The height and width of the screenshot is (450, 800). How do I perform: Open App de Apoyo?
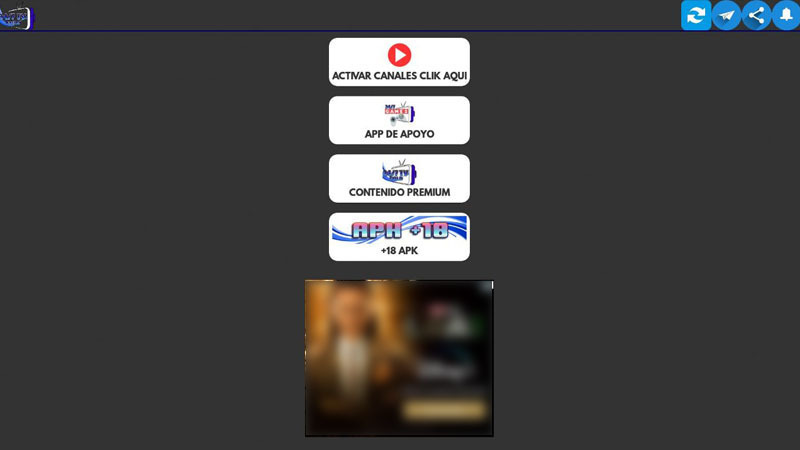[399, 120]
